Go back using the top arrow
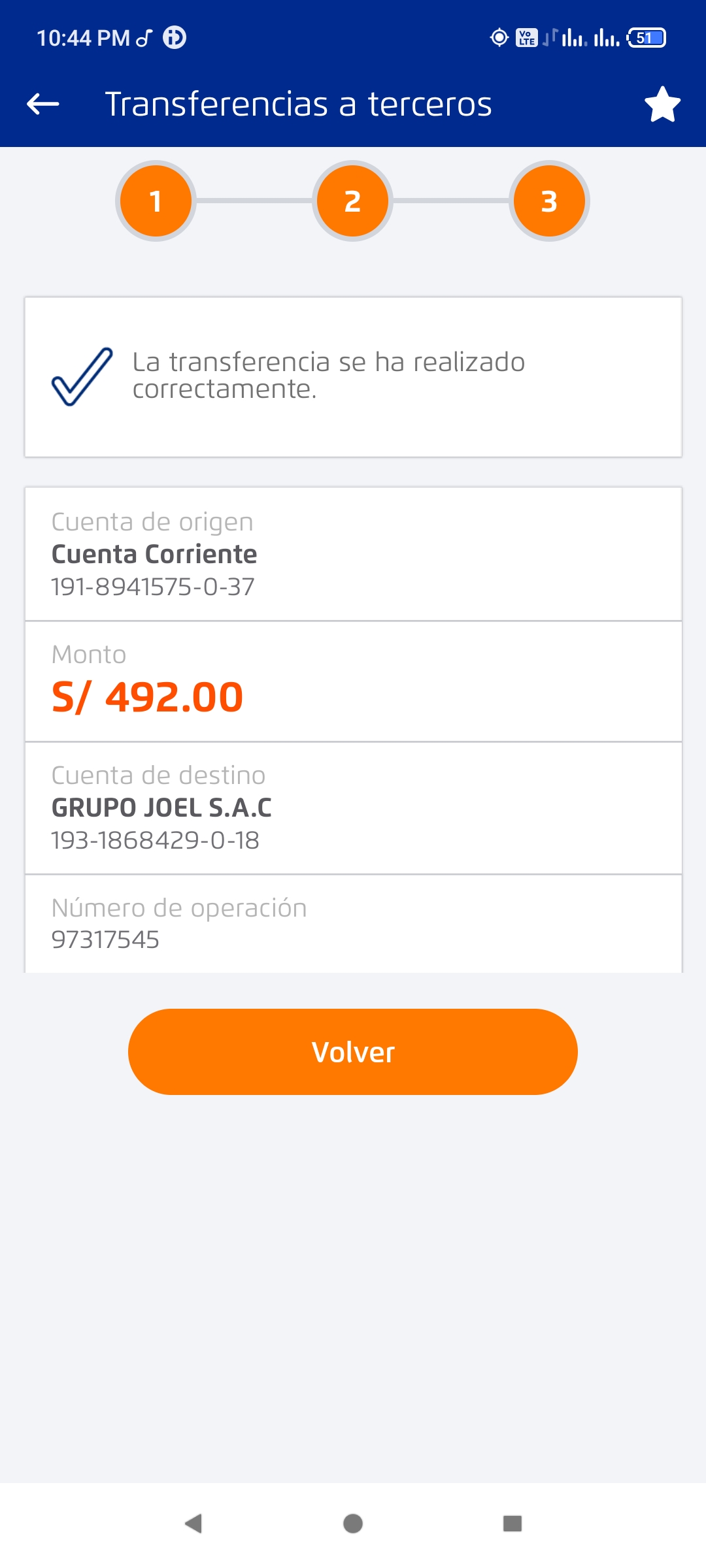 (x=43, y=104)
